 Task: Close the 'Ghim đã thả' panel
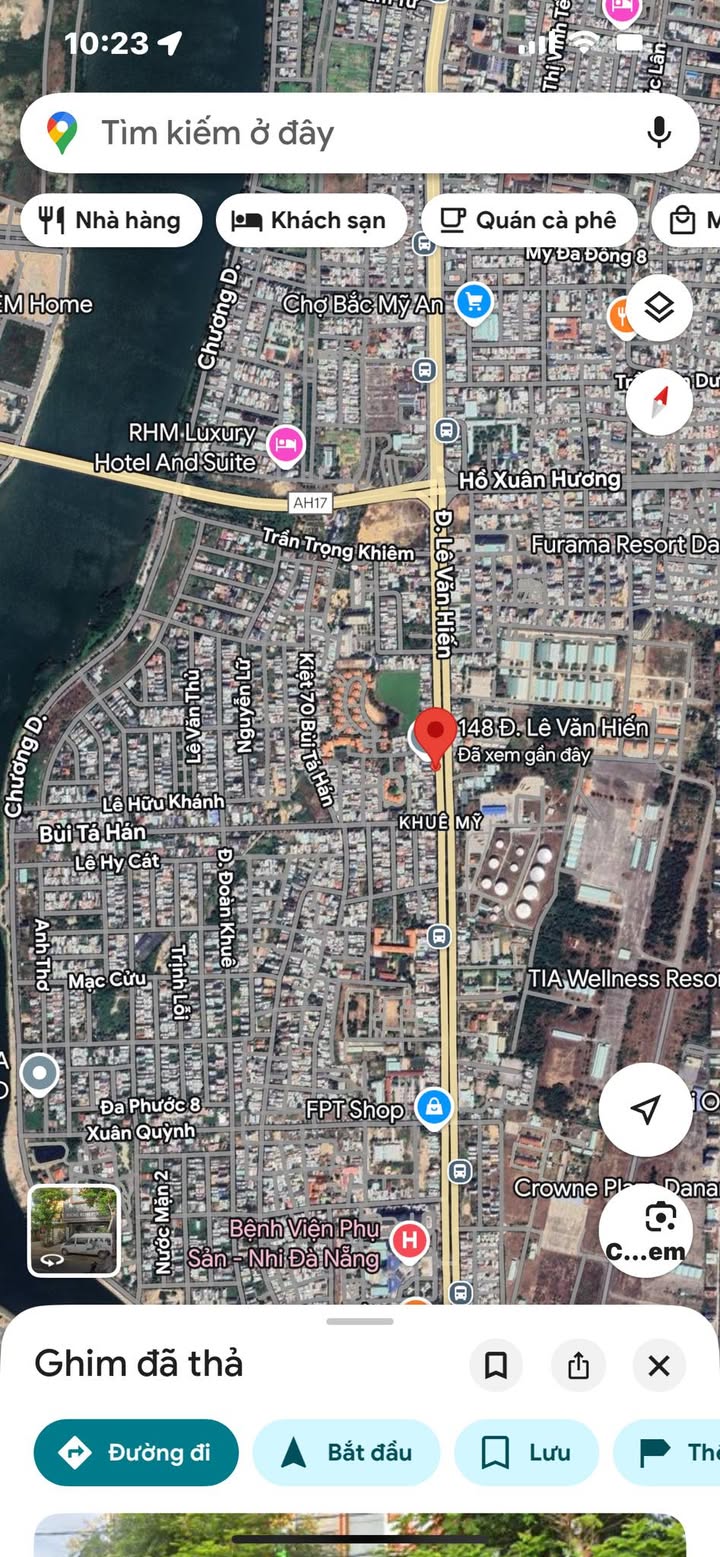[659, 1365]
